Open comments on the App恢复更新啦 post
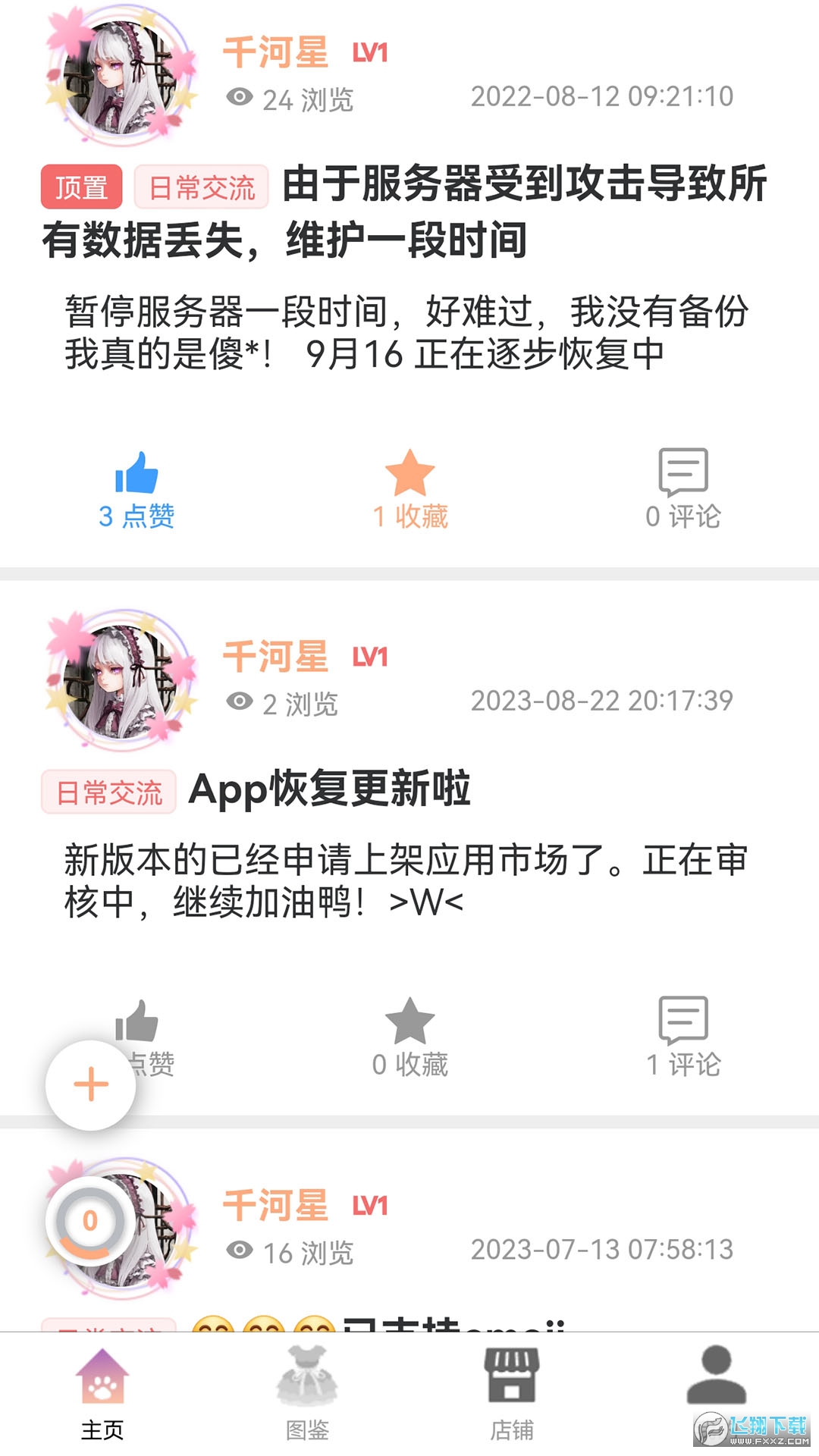 point(682,1037)
